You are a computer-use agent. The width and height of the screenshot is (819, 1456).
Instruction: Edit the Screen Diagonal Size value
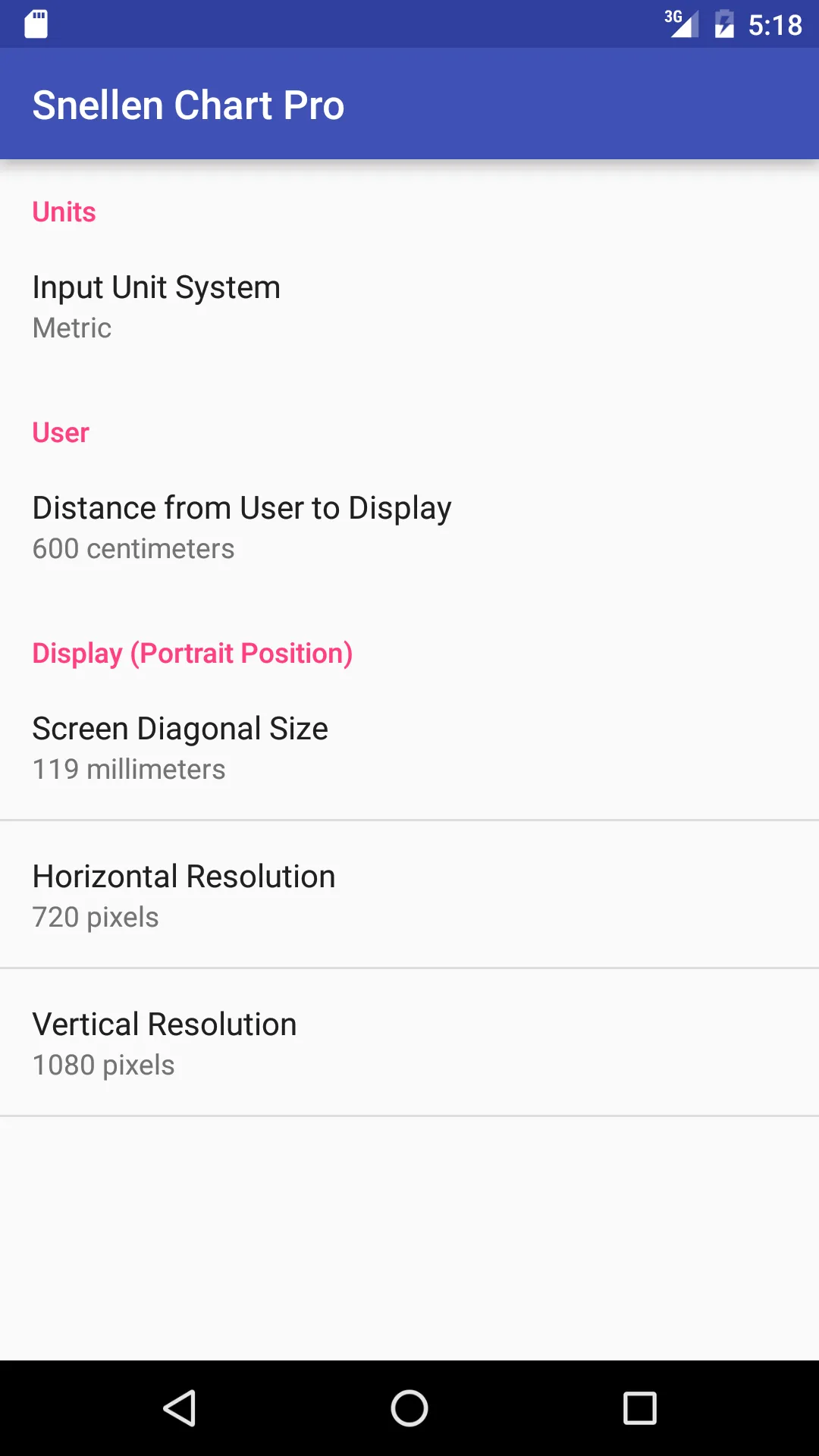pyautogui.click(x=409, y=748)
